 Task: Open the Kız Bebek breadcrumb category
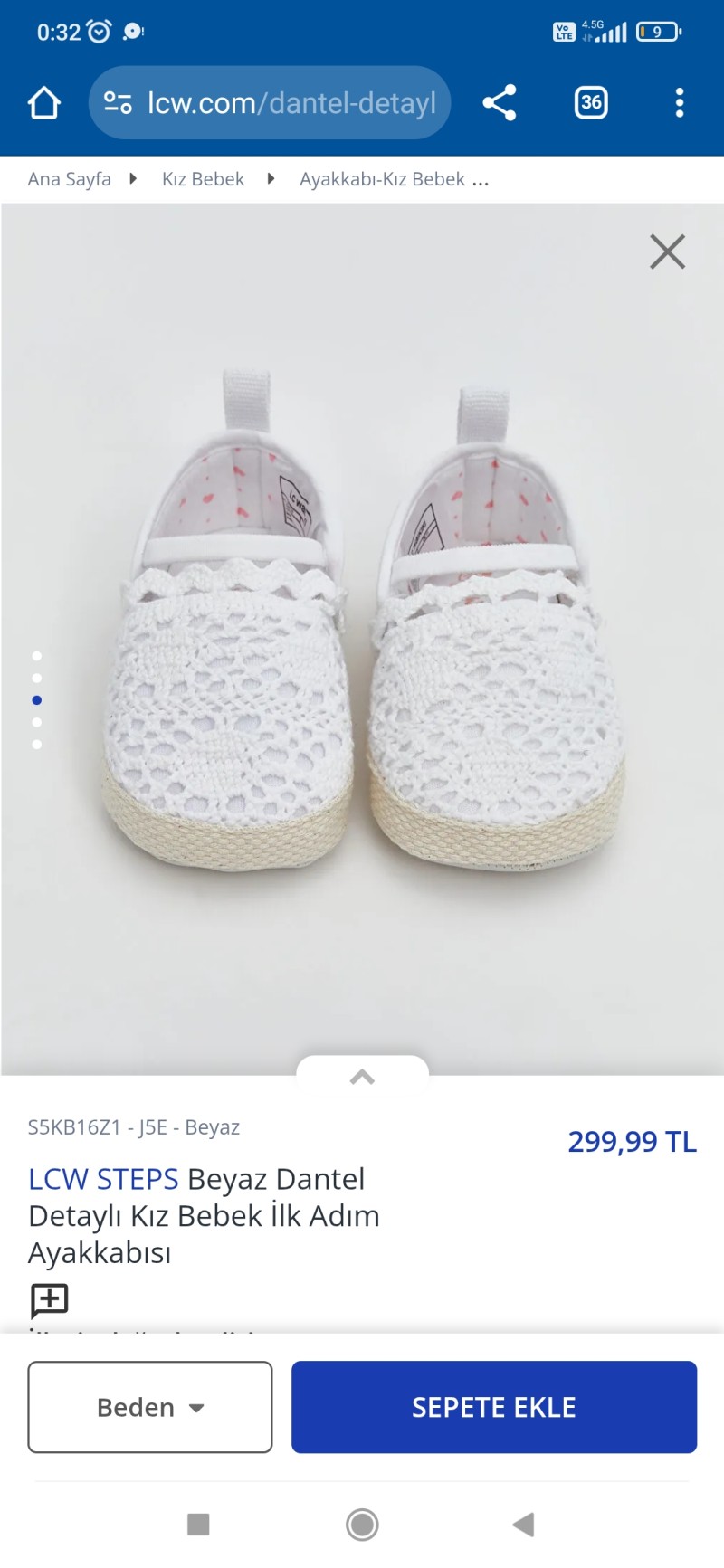203,179
